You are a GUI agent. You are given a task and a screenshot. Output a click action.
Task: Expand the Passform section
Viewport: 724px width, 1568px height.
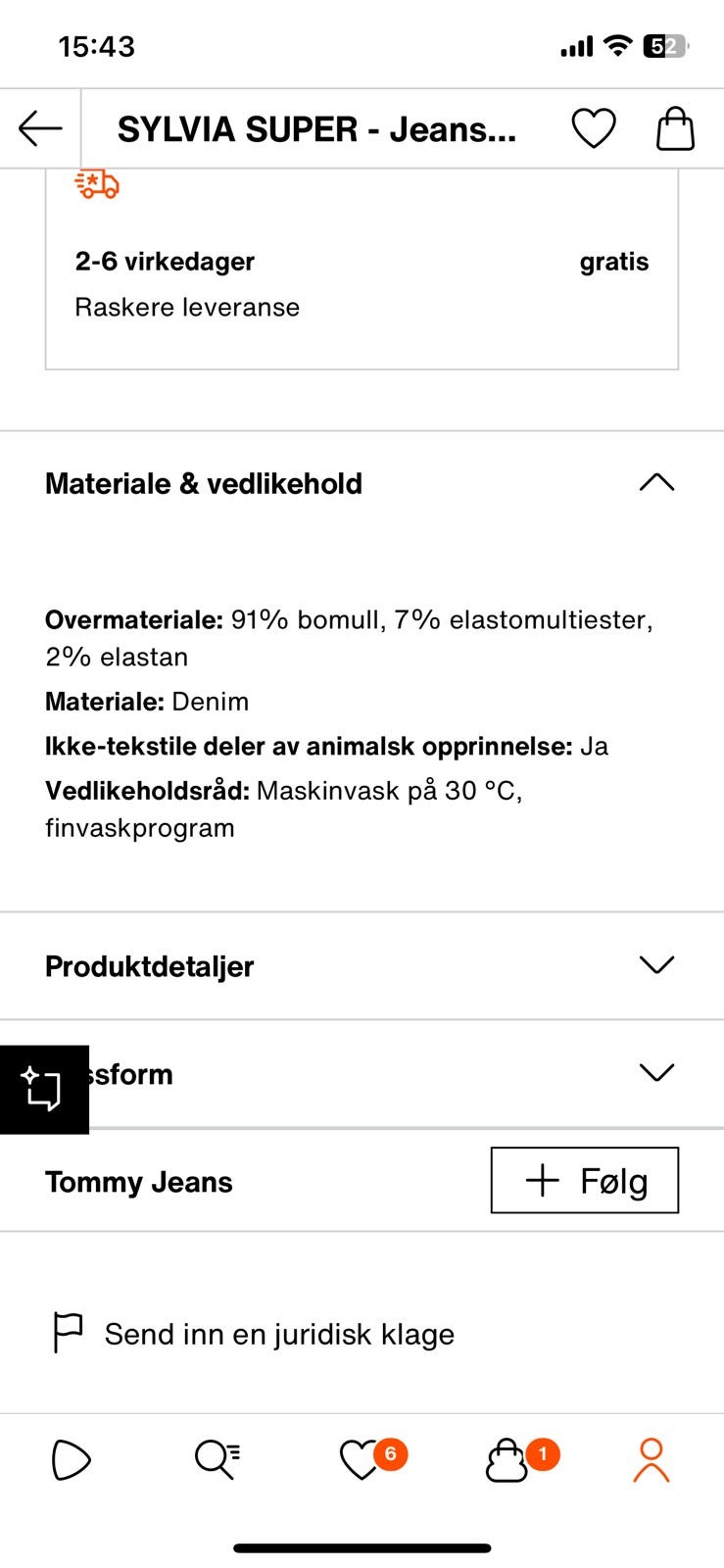tap(657, 1072)
